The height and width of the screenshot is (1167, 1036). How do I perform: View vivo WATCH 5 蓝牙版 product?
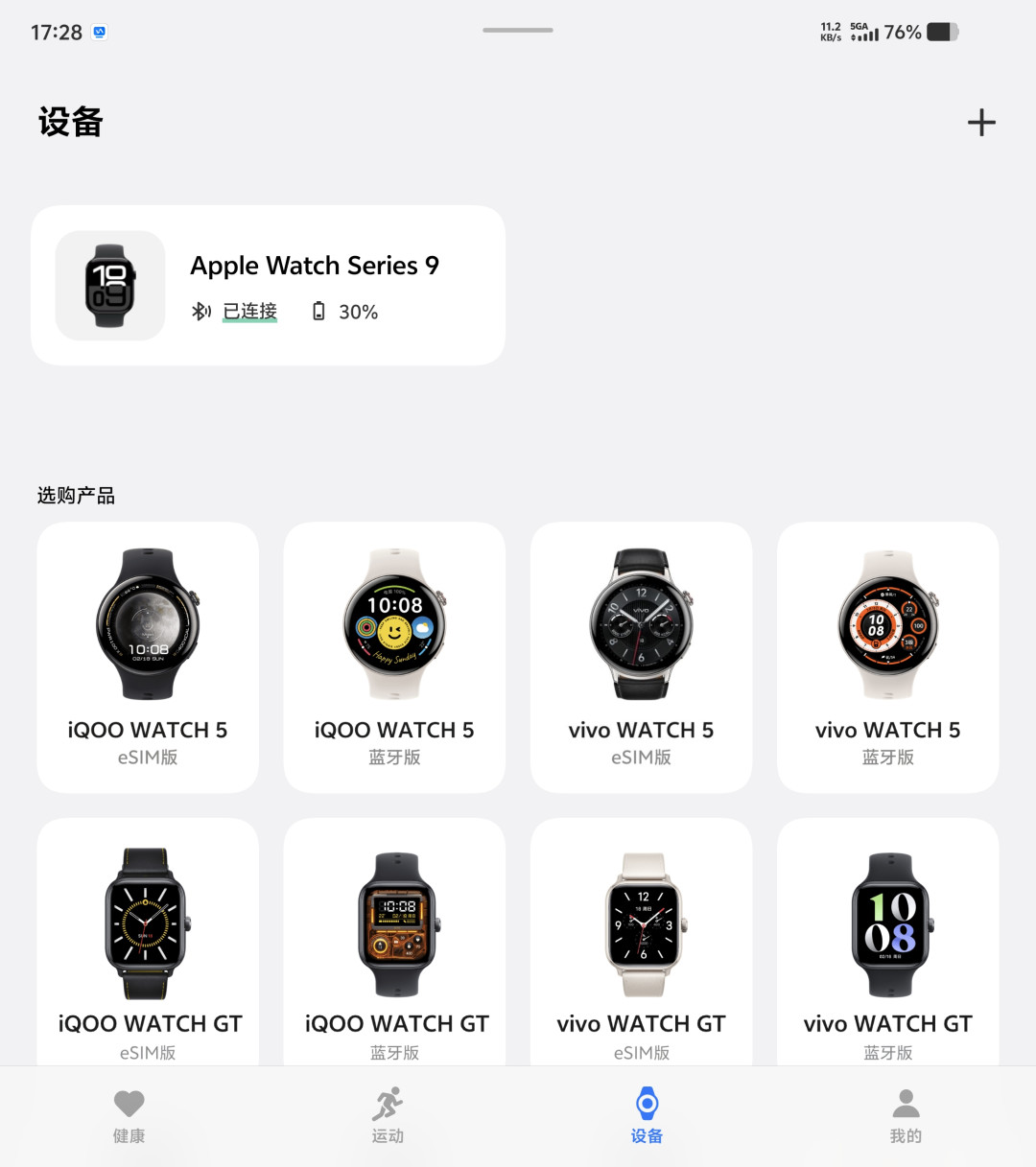(888, 657)
